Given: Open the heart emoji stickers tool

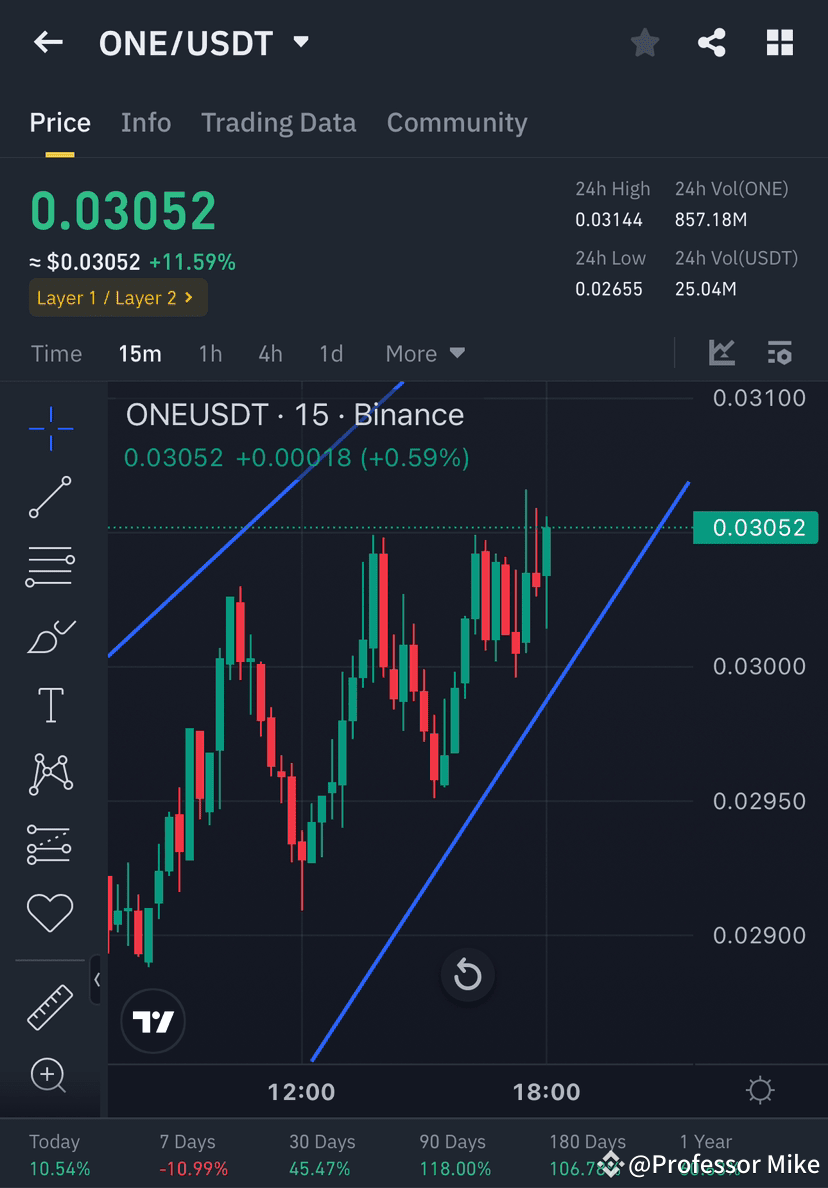Looking at the screenshot, I should (x=50, y=912).
